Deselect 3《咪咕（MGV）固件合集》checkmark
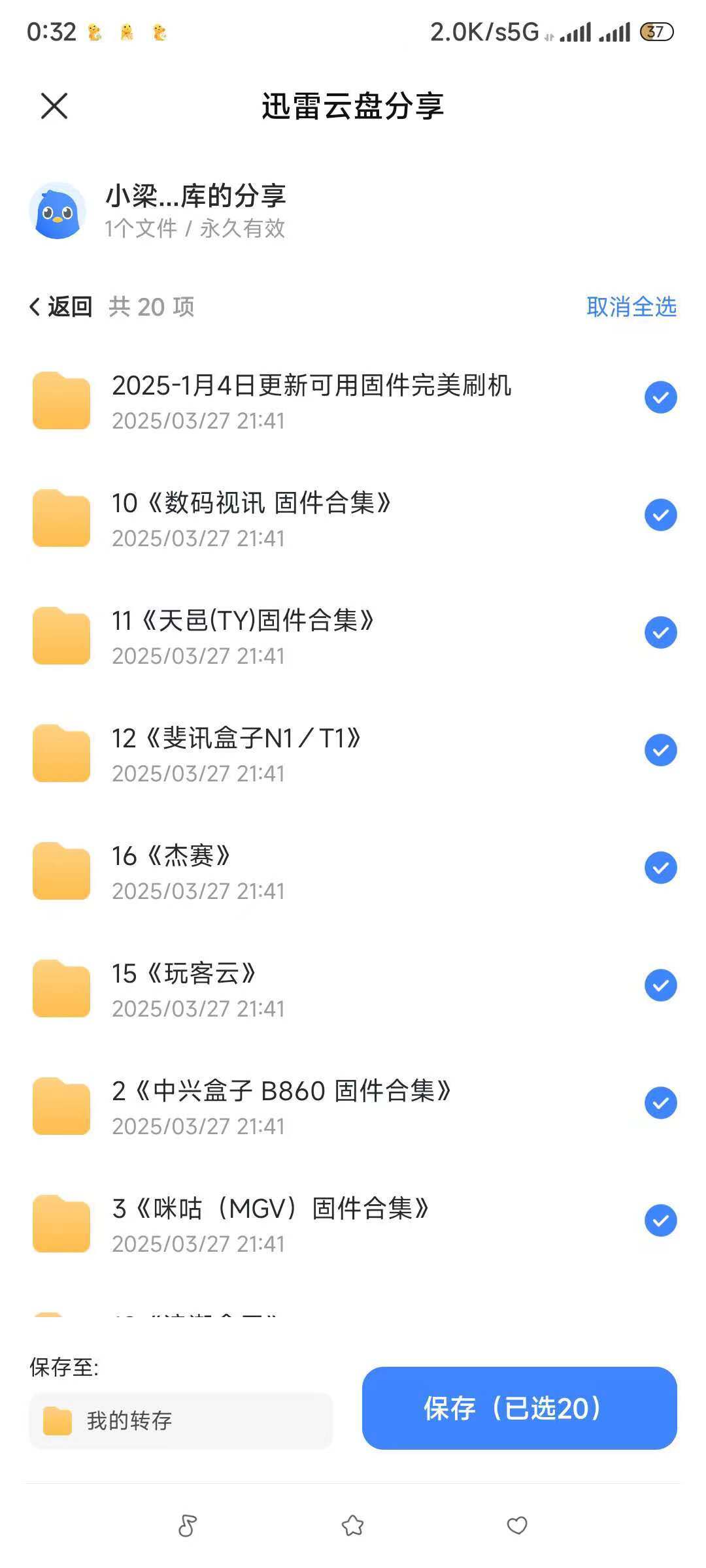This screenshot has width=706, height=1568. tap(660, 1220)
